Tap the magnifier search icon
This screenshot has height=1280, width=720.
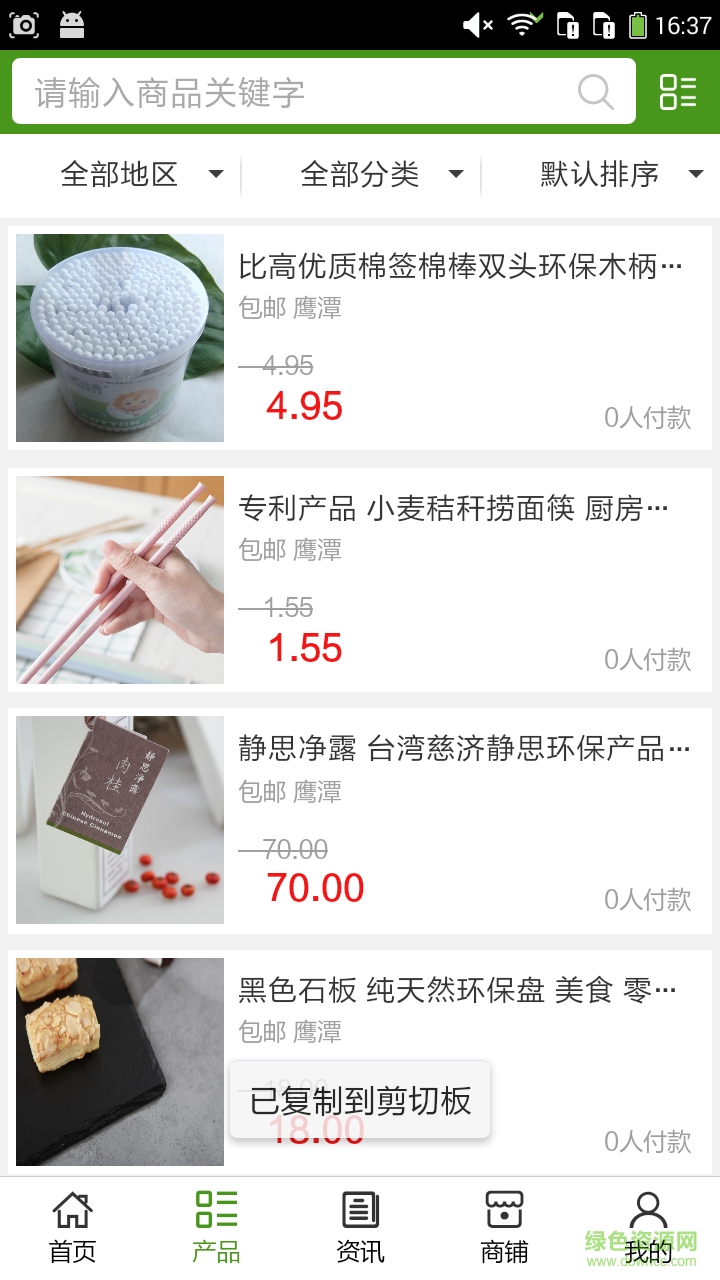coord(596,91)
